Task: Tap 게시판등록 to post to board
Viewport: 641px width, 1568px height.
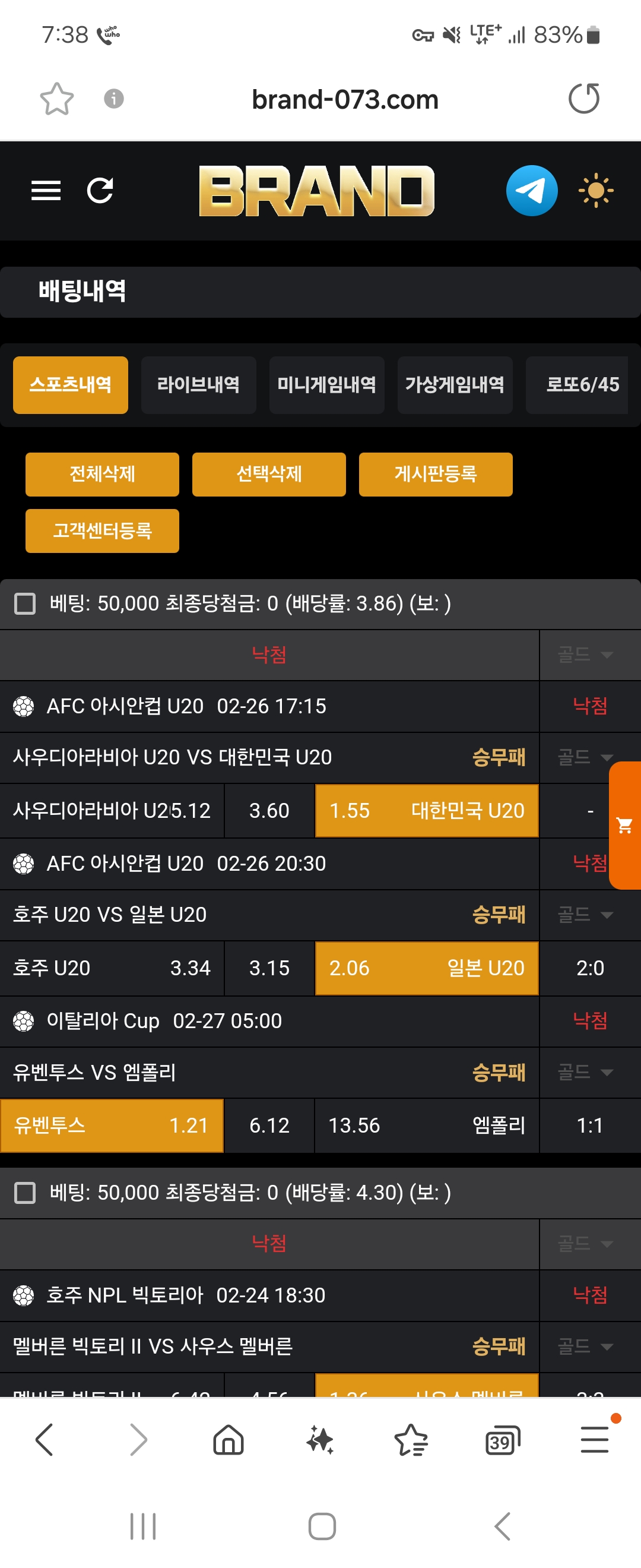Action: click(x=436, y=474)
